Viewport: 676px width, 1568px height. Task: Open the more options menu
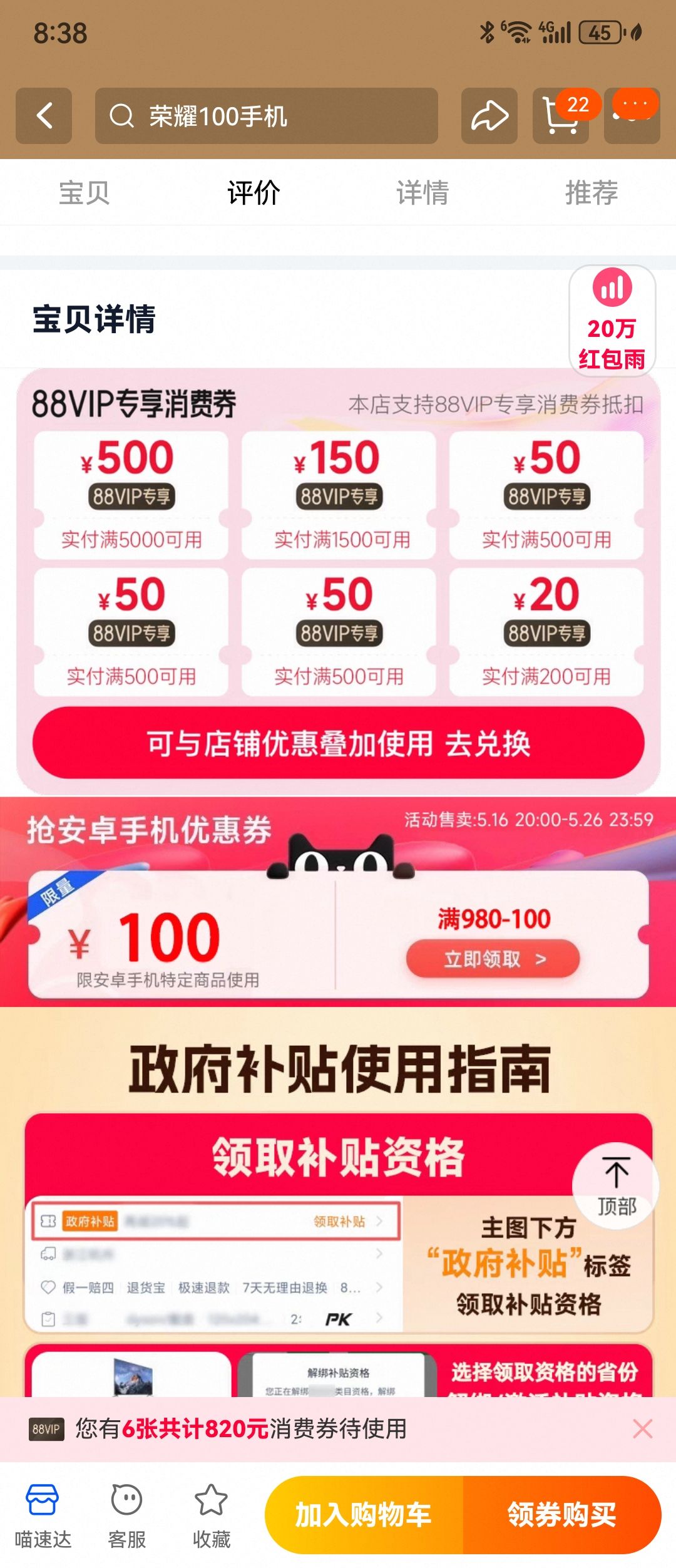[x=632, y=116]
